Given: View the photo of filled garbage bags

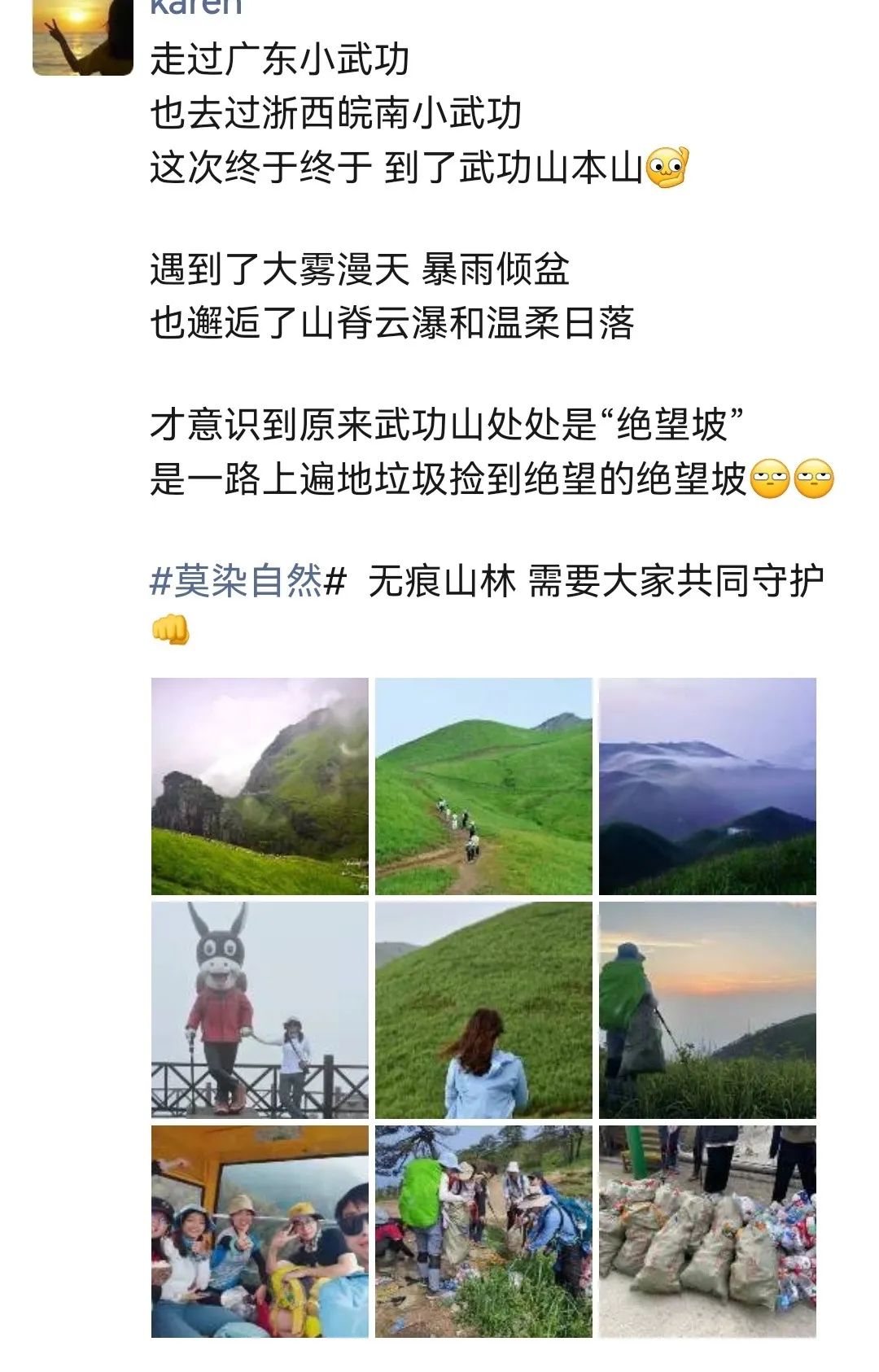Looking at the screenshot, I should [x=707, y=1232].
